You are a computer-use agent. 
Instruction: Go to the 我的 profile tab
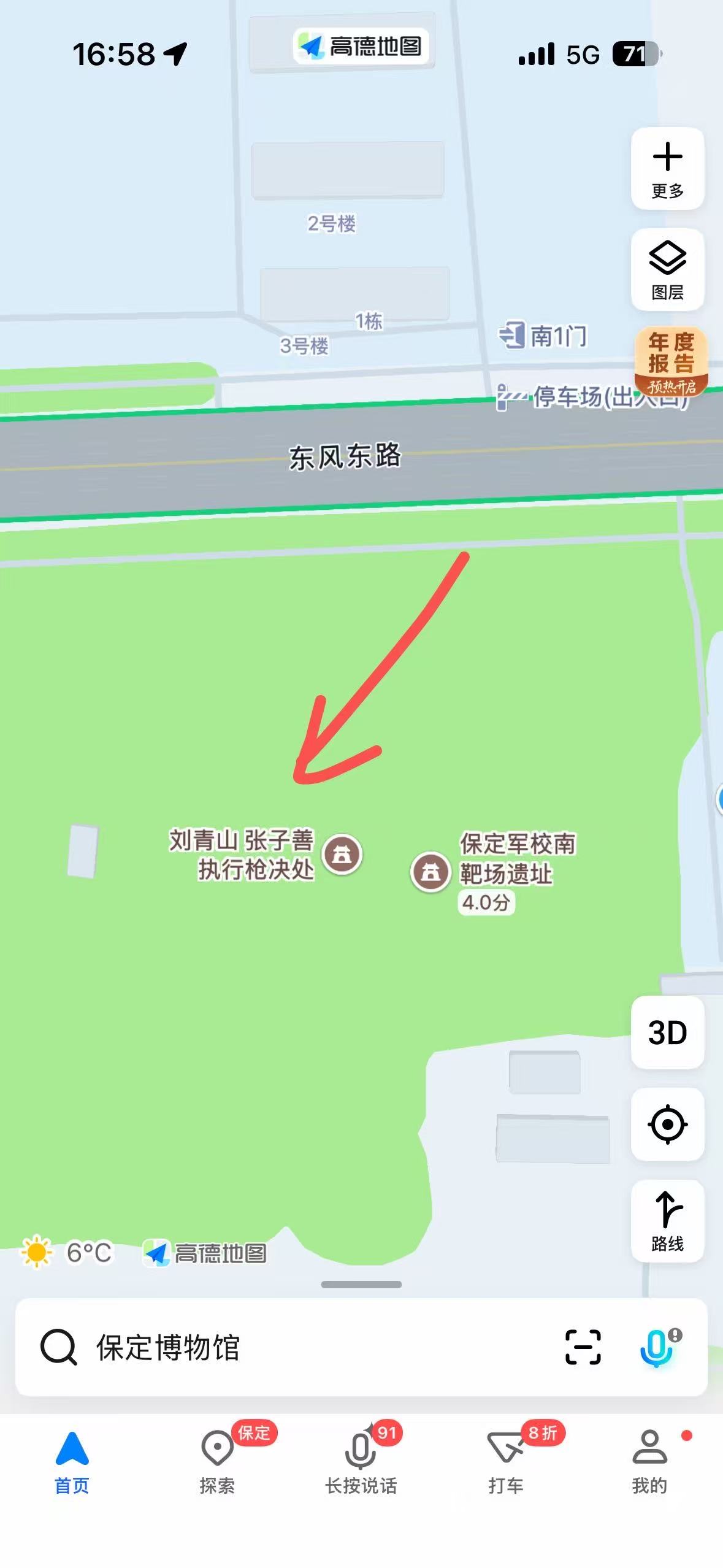tap(649, 1461)
